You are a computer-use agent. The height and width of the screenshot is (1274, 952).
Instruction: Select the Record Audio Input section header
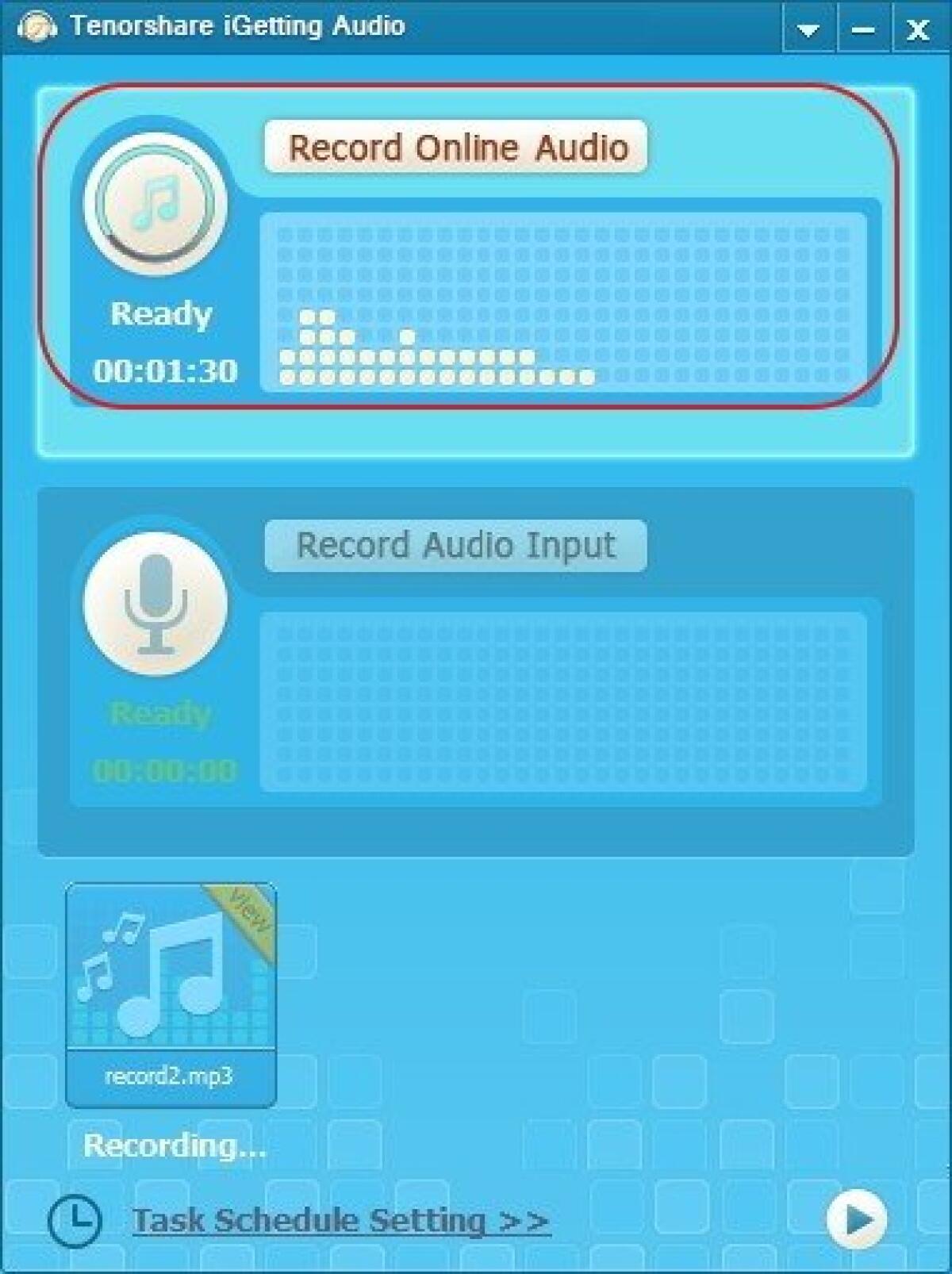click(455, 544)
